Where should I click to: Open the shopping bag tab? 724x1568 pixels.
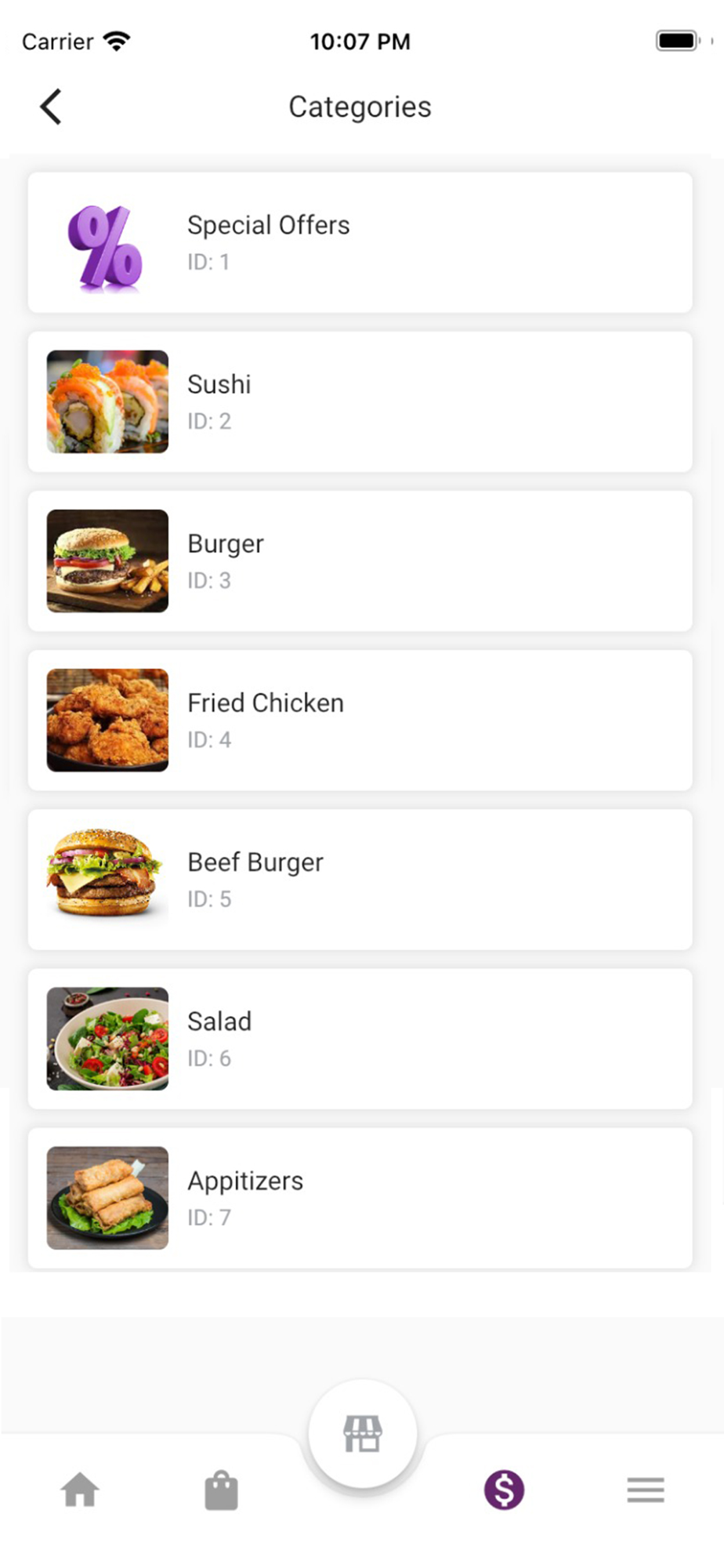click(221, 1490)
